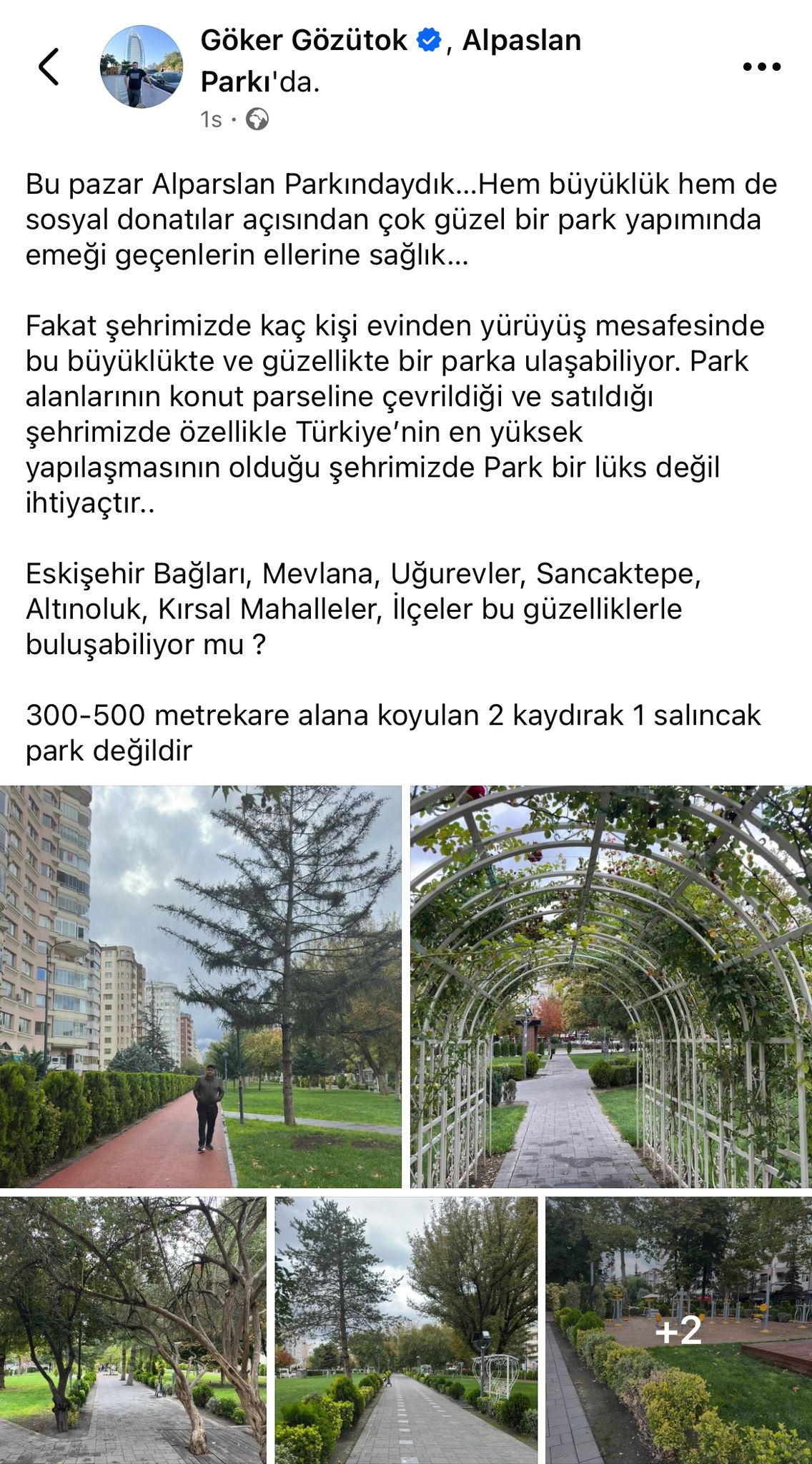Go back with the top-left arrow
The width and height of the screenshot is (812, 1464).
pos(49,67)
